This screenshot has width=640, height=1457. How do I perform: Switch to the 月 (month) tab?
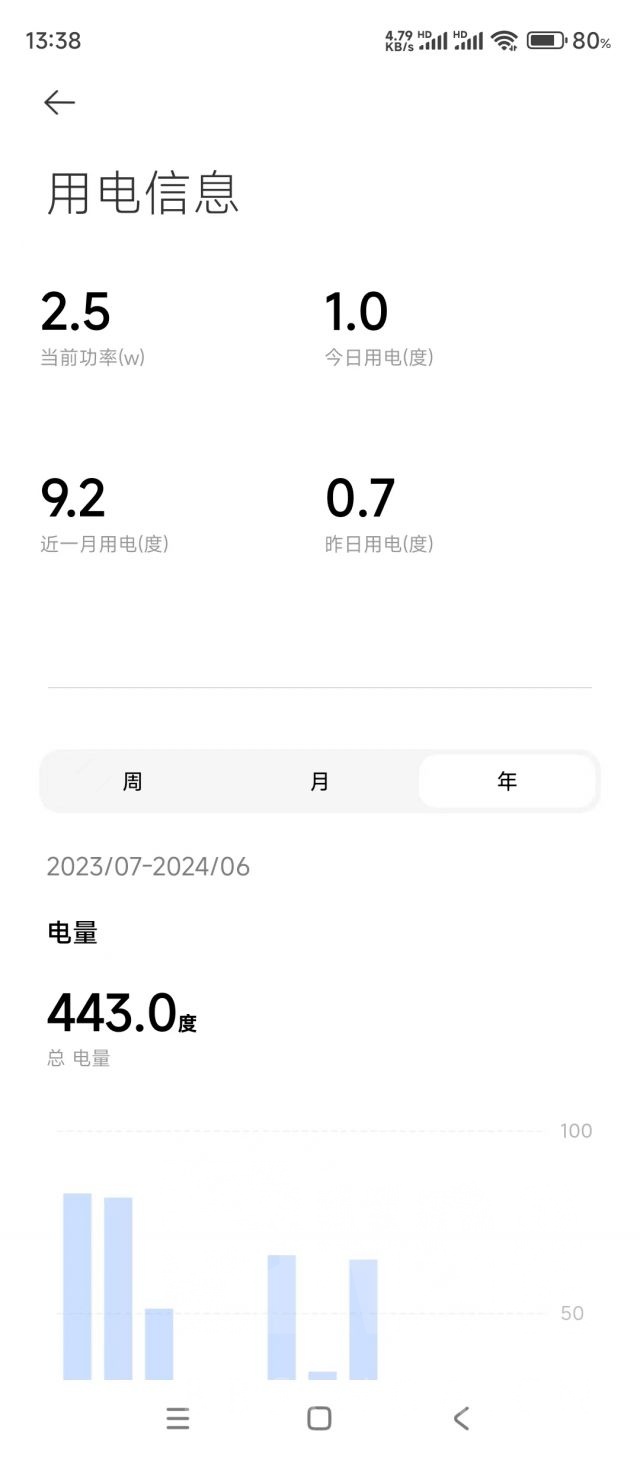tap(319, 781)
